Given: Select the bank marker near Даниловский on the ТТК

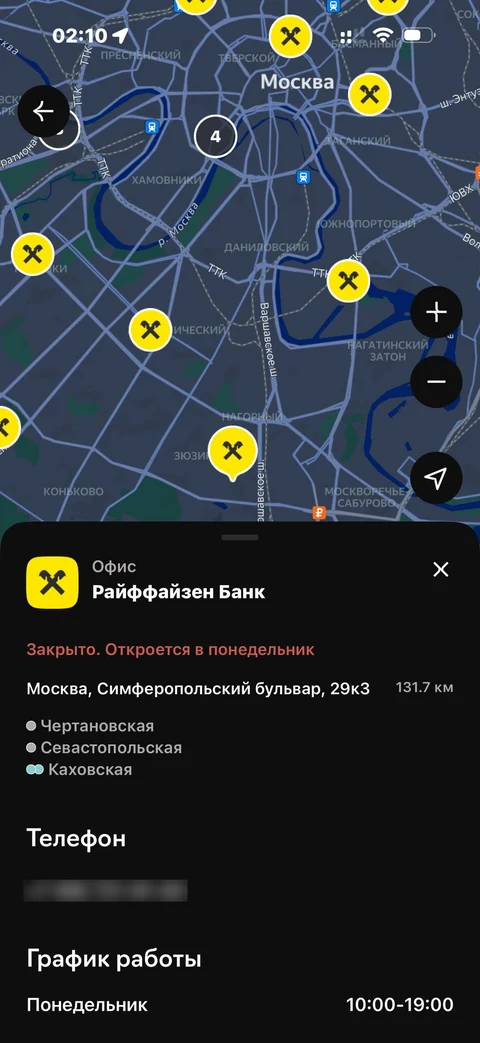Looking at the screenshot, I should [348, 281].
